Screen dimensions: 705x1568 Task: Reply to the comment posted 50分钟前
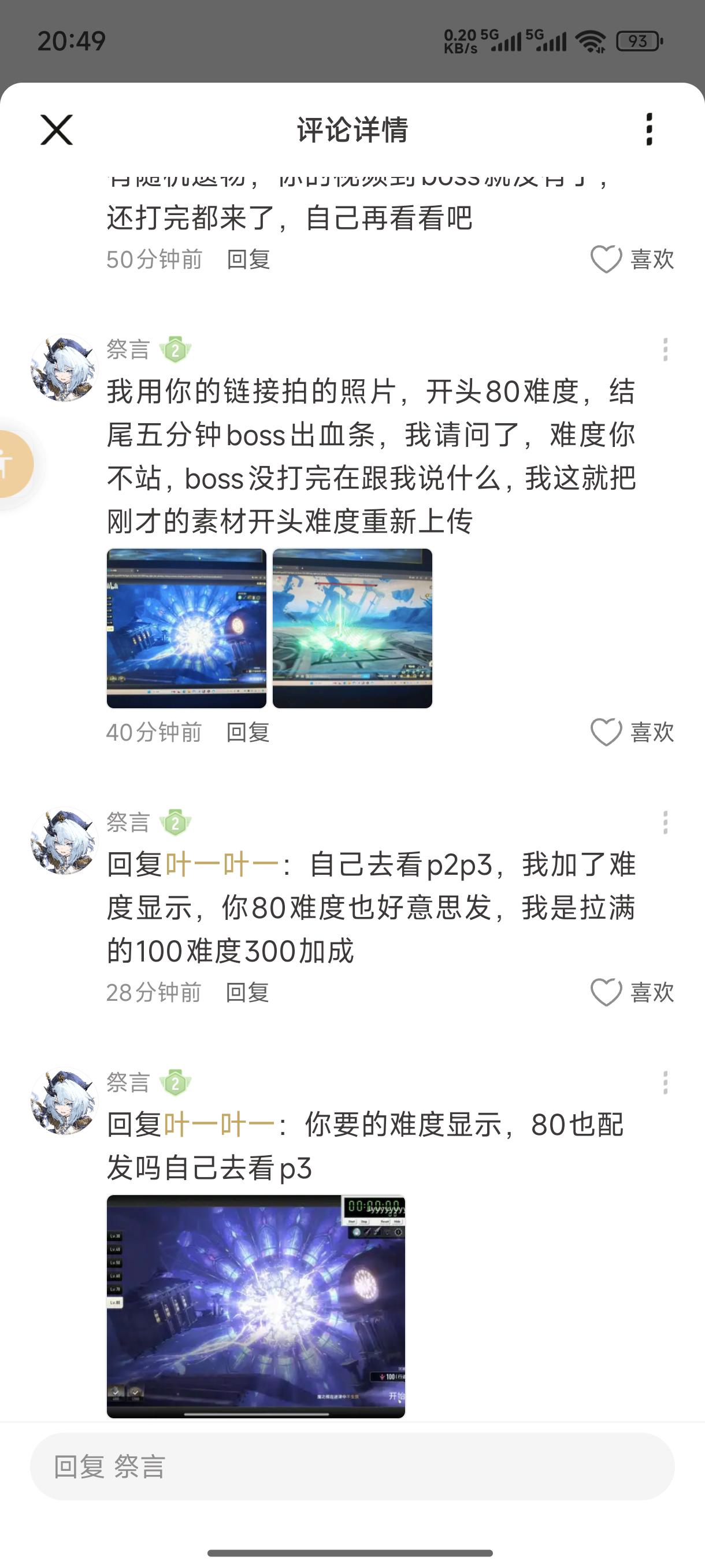pyautogui.click(x=248, y=259)
